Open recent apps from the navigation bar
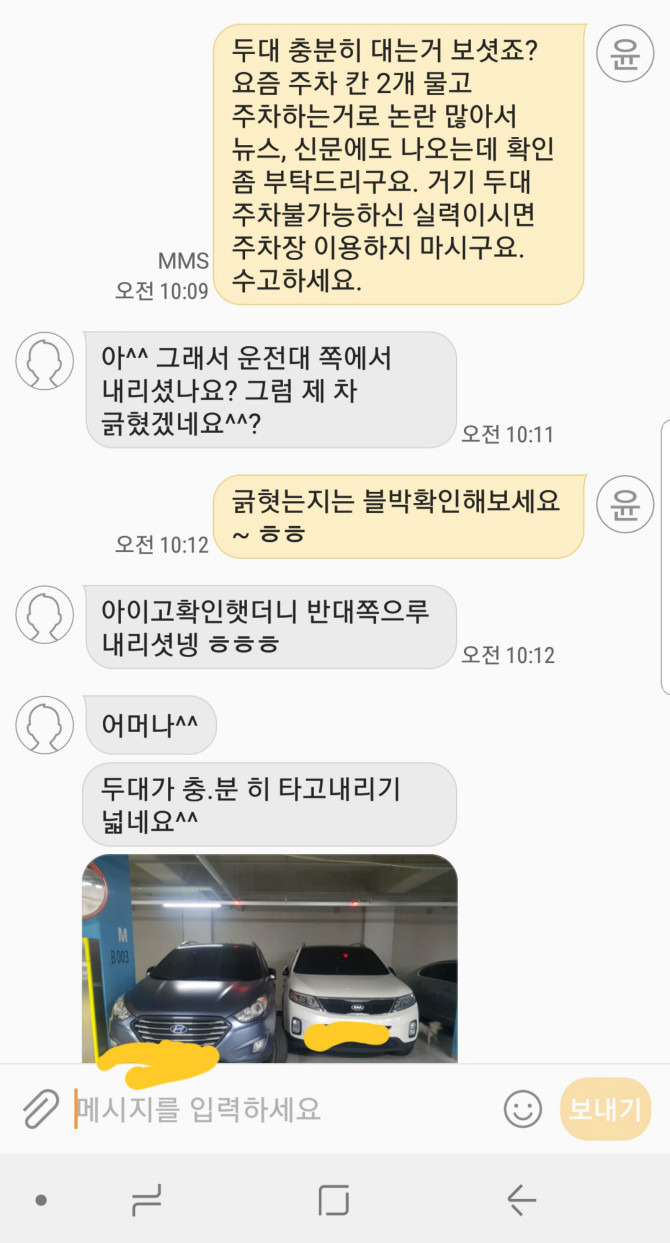 [147, 1199]
